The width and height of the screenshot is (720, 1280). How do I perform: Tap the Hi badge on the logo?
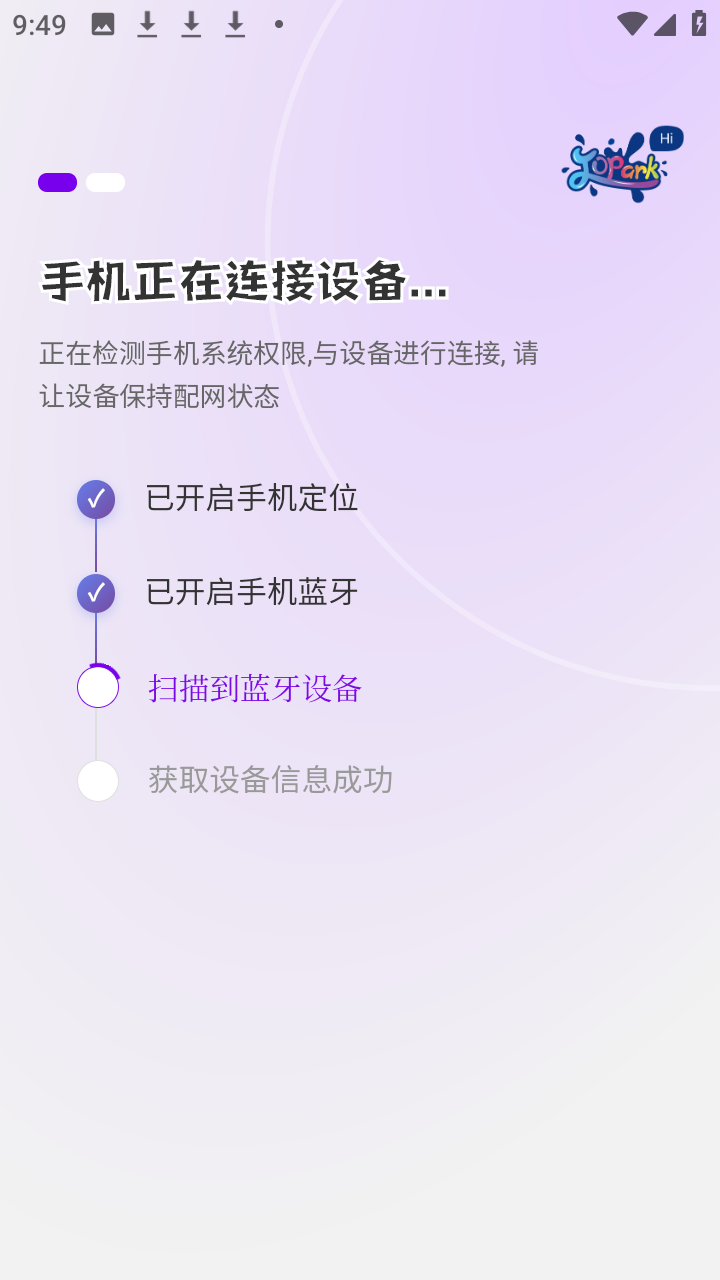(x=664, y=138)
